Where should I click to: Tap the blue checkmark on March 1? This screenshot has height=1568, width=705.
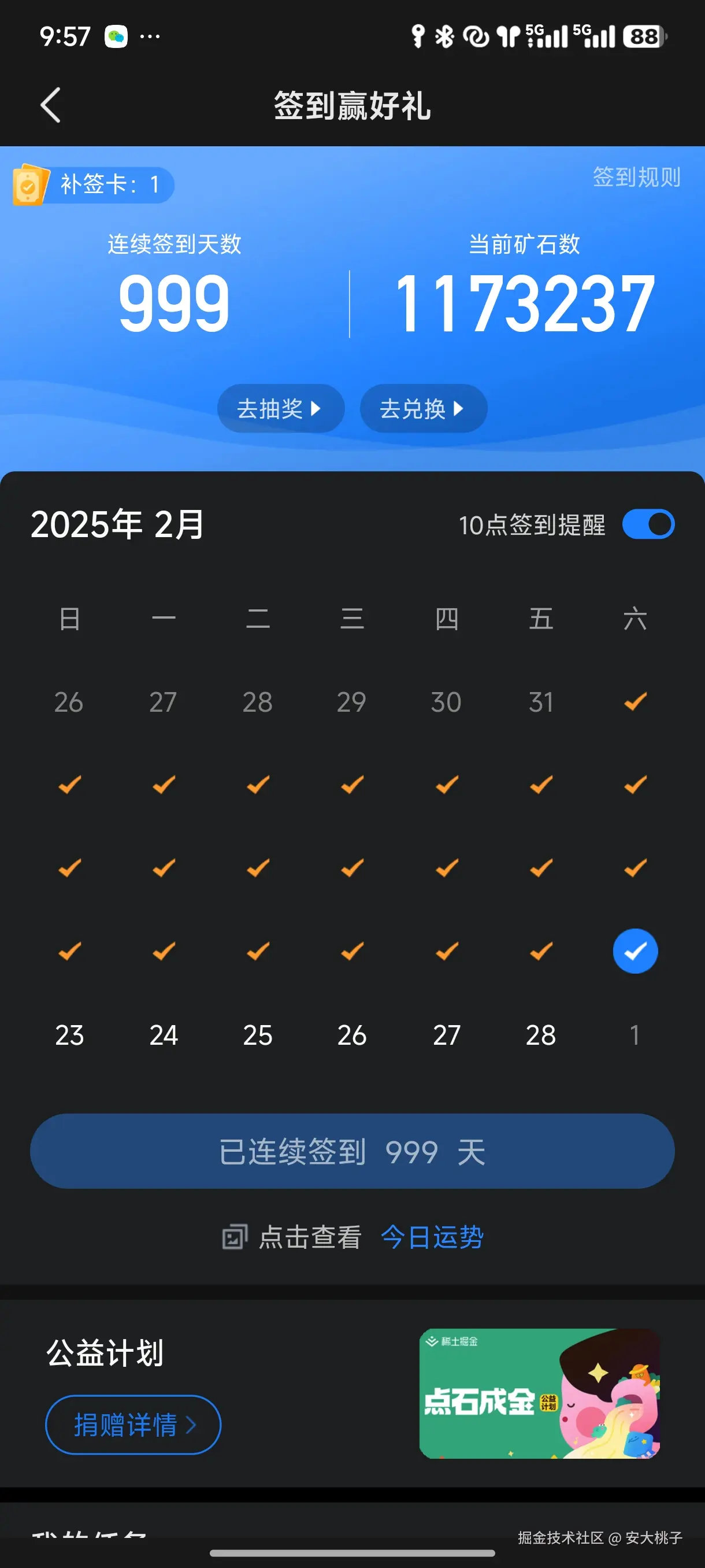coord(634,952)
